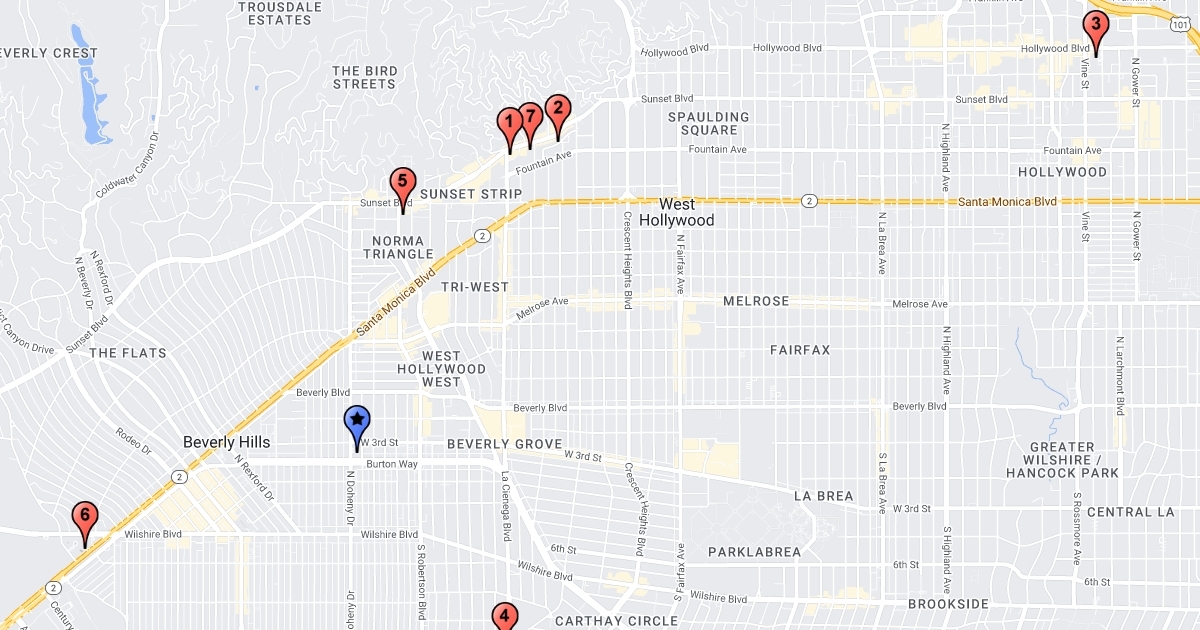Select map marker number 7
Screen dimensions: 1200x630
pos(531,119)
